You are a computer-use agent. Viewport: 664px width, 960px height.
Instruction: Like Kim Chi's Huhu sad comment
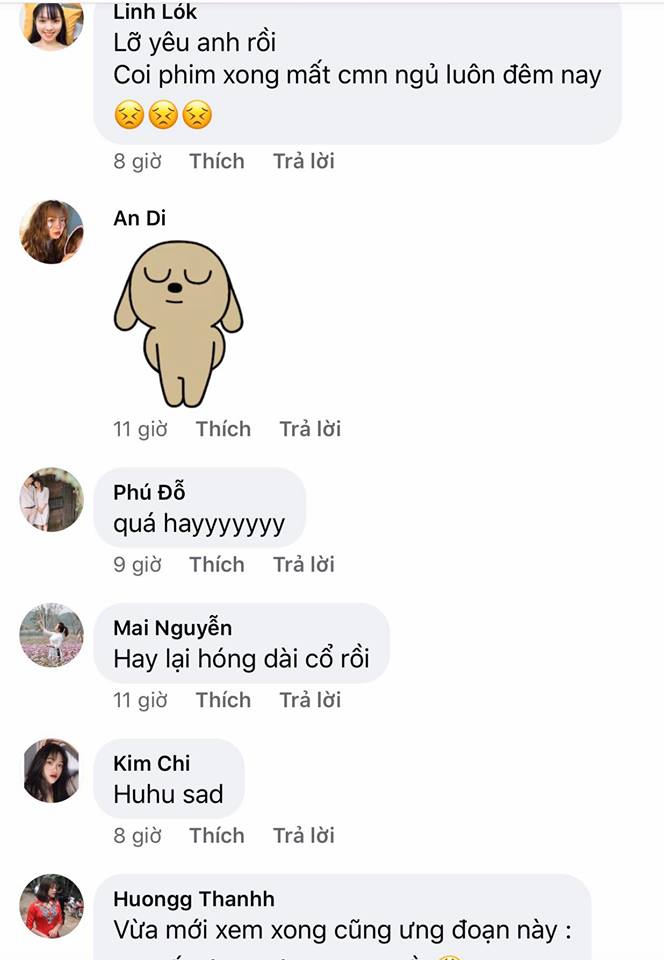tap(216, 835)
